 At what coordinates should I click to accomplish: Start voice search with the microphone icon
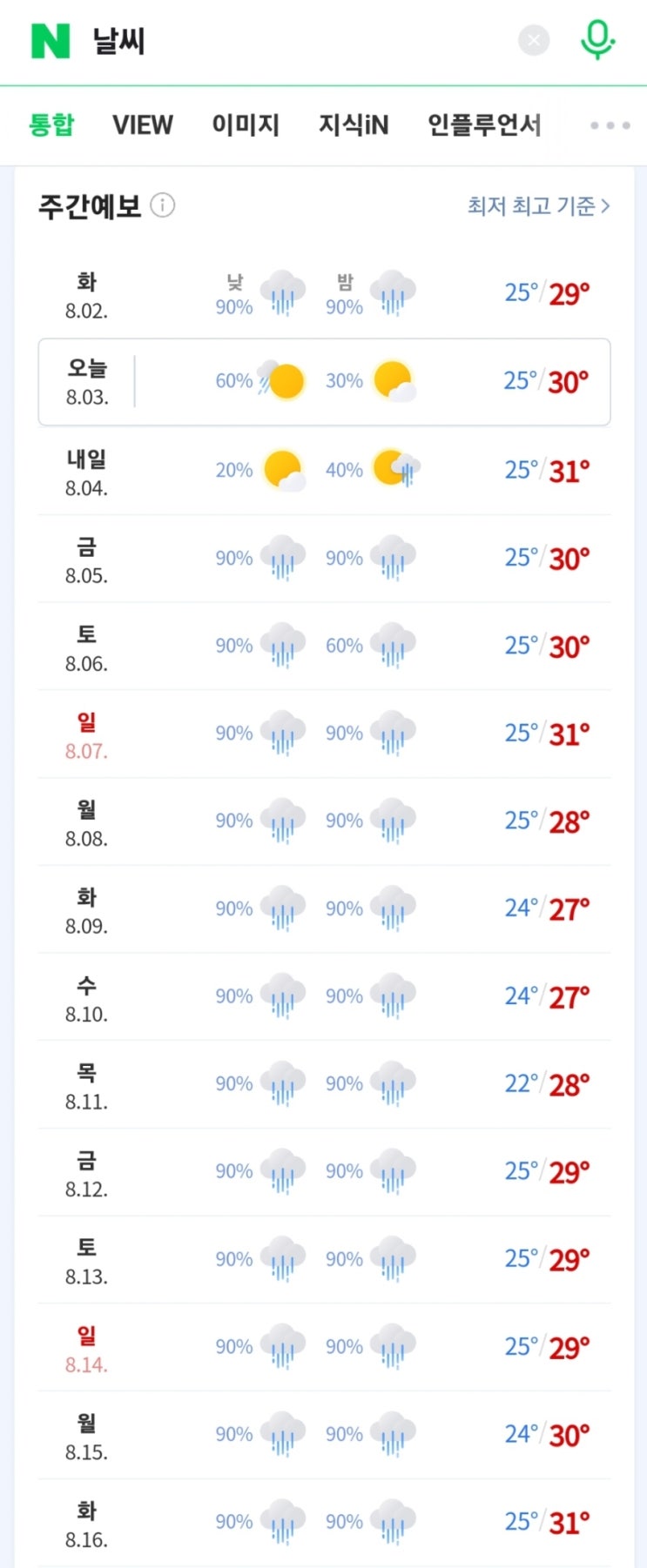(x=597, y=39)
